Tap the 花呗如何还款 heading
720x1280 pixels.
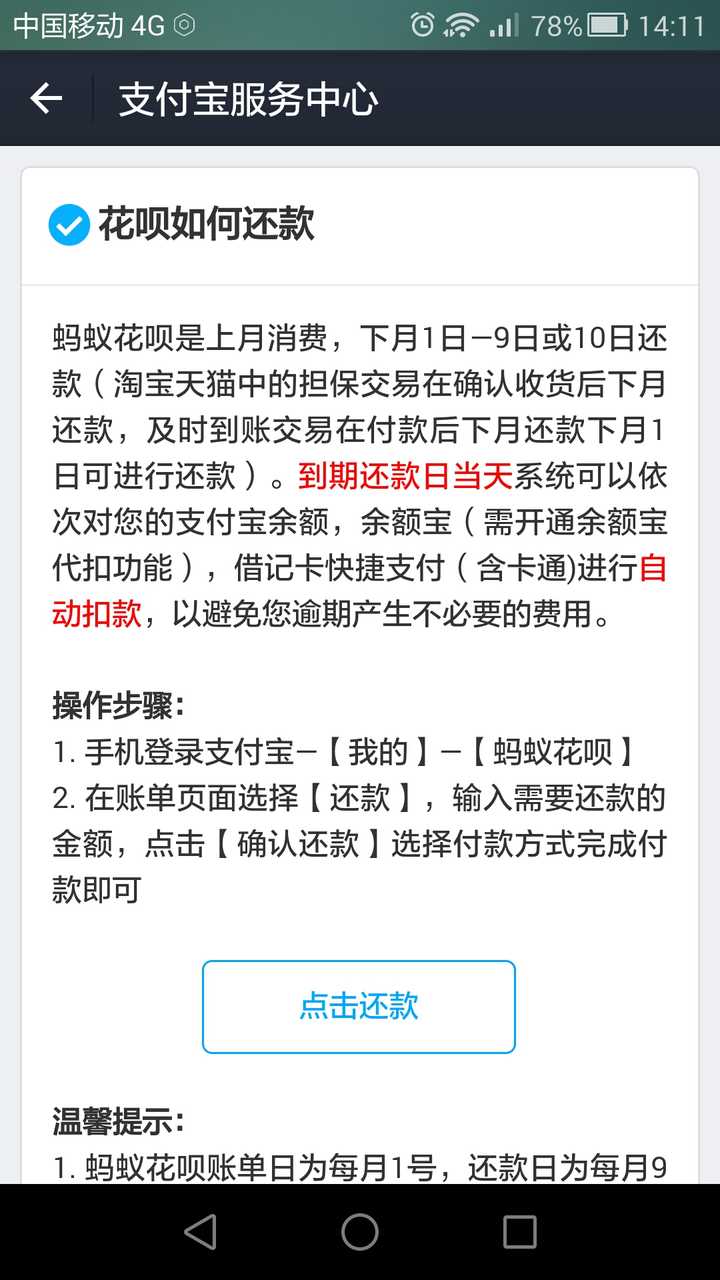[205, 226]
